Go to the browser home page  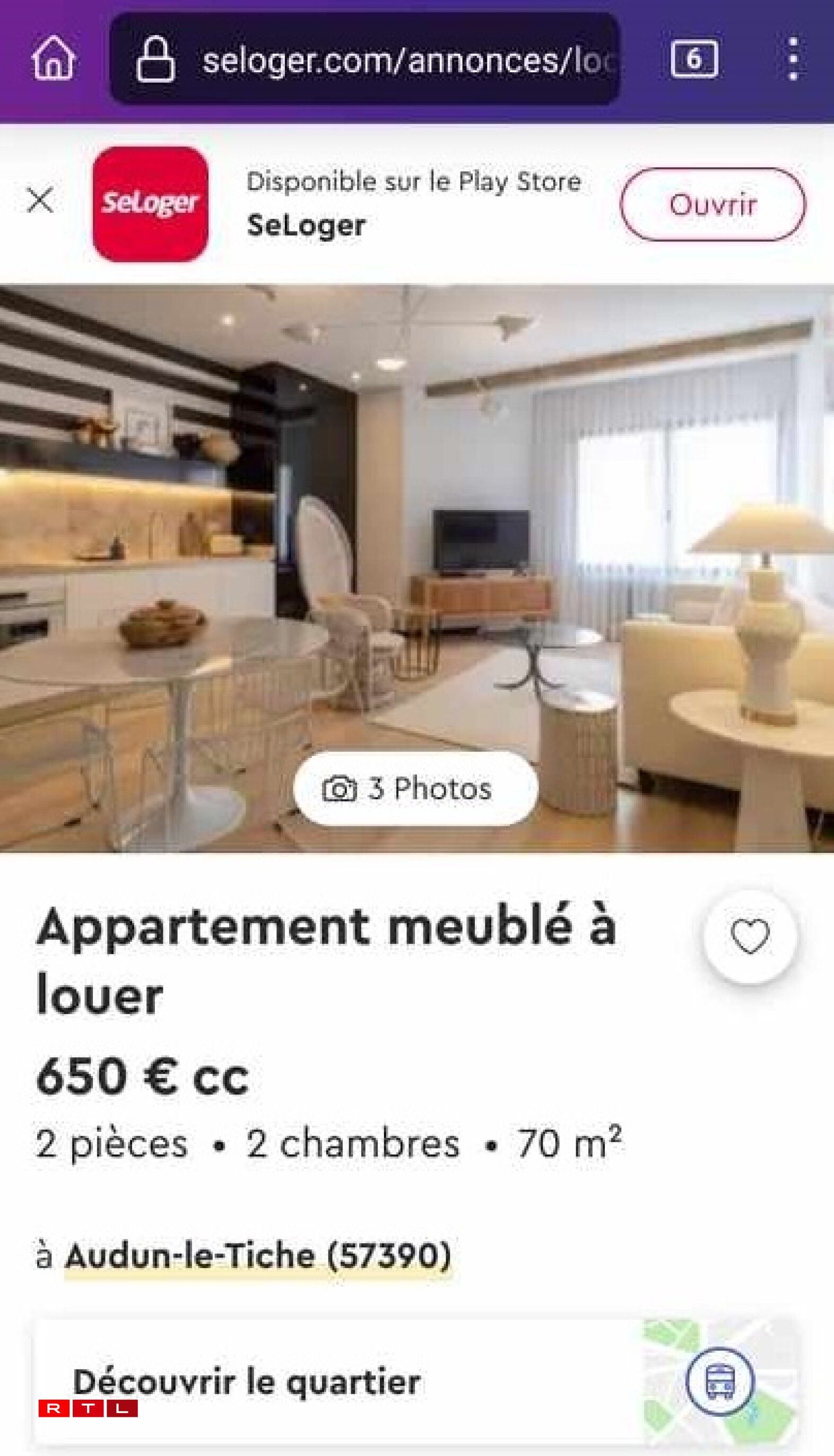click(x=53, y=58)
